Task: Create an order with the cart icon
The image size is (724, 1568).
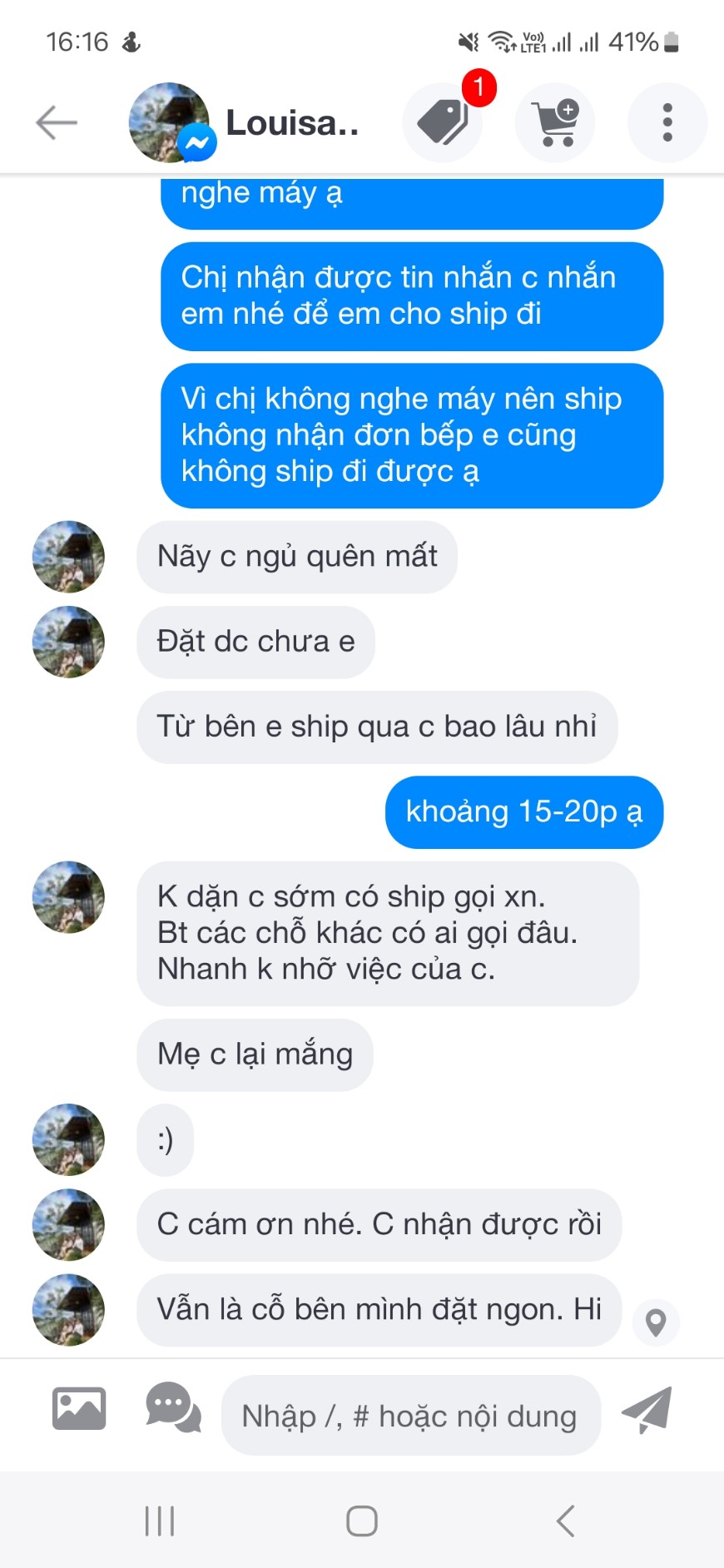Action: (x=555, y=122)
